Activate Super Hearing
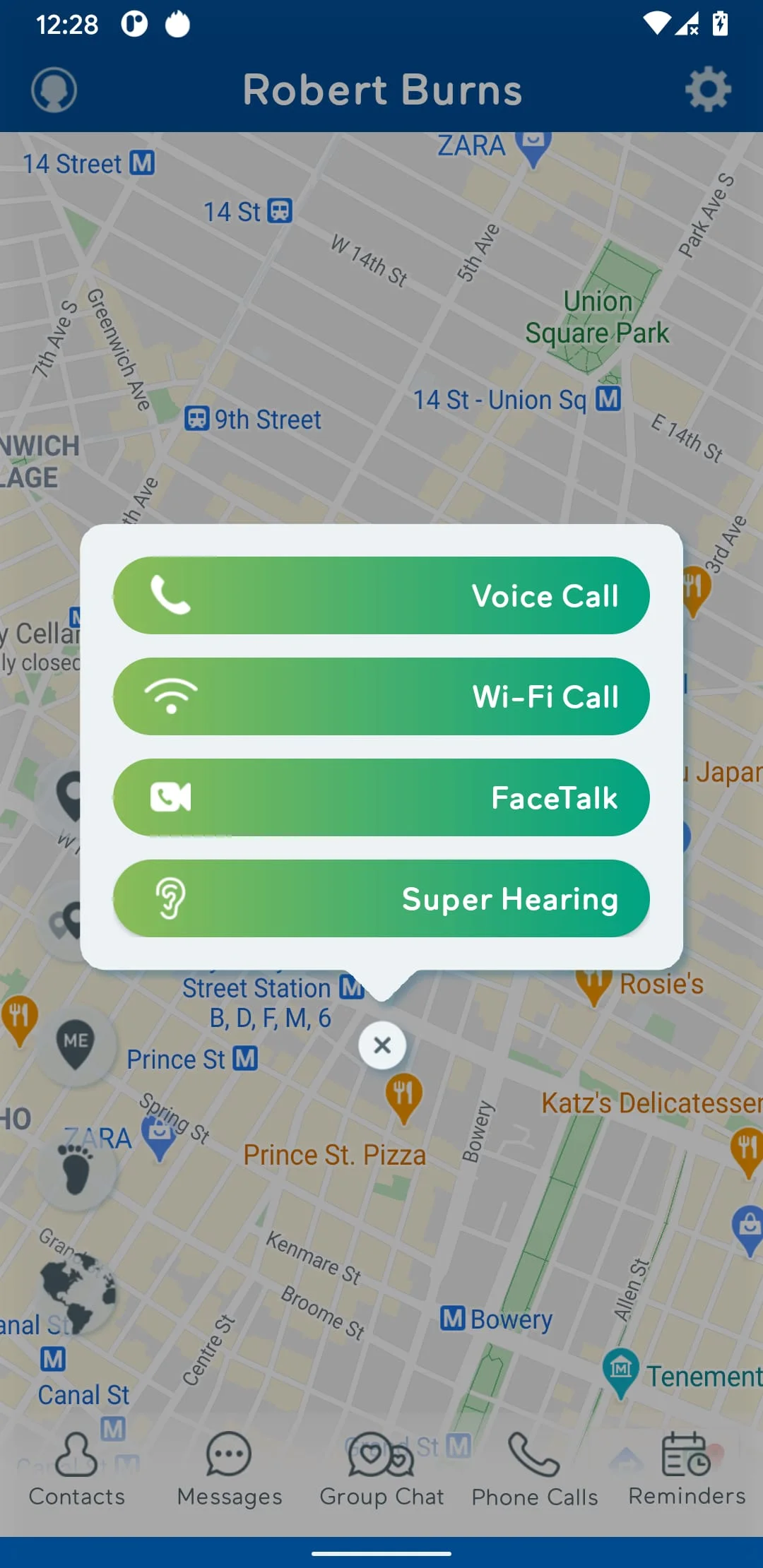This screenshot has width=763, height=1568. coord(381,898)
